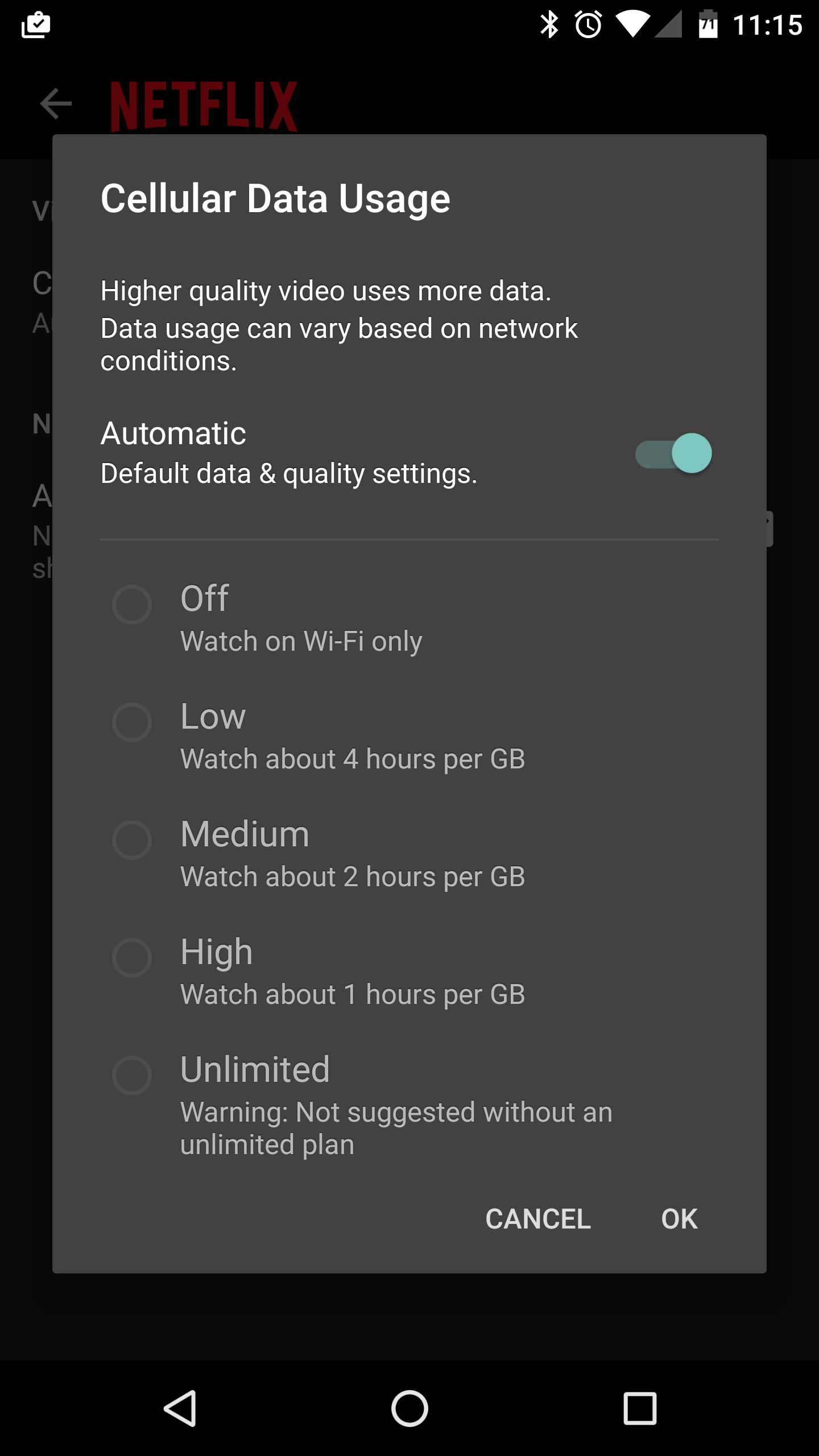Choose the Low data usage option

(132, 722)
